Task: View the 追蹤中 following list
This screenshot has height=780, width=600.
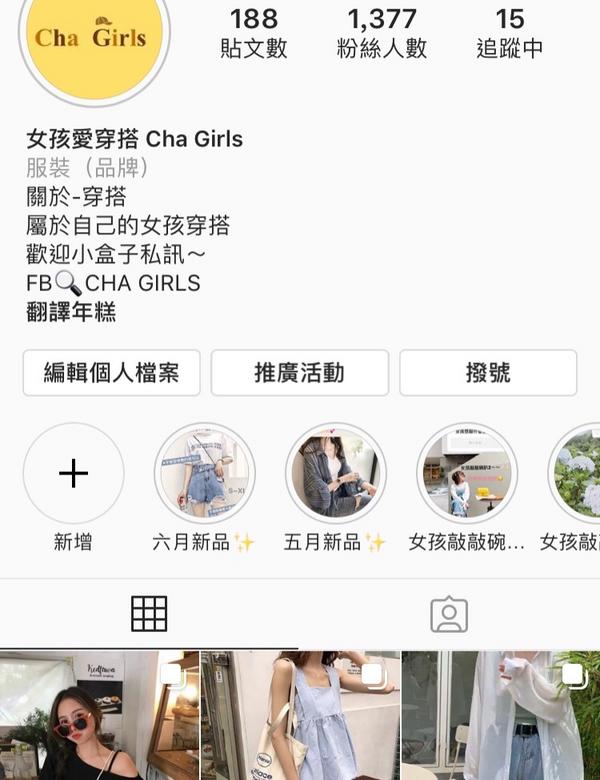Action: point(509,33)
